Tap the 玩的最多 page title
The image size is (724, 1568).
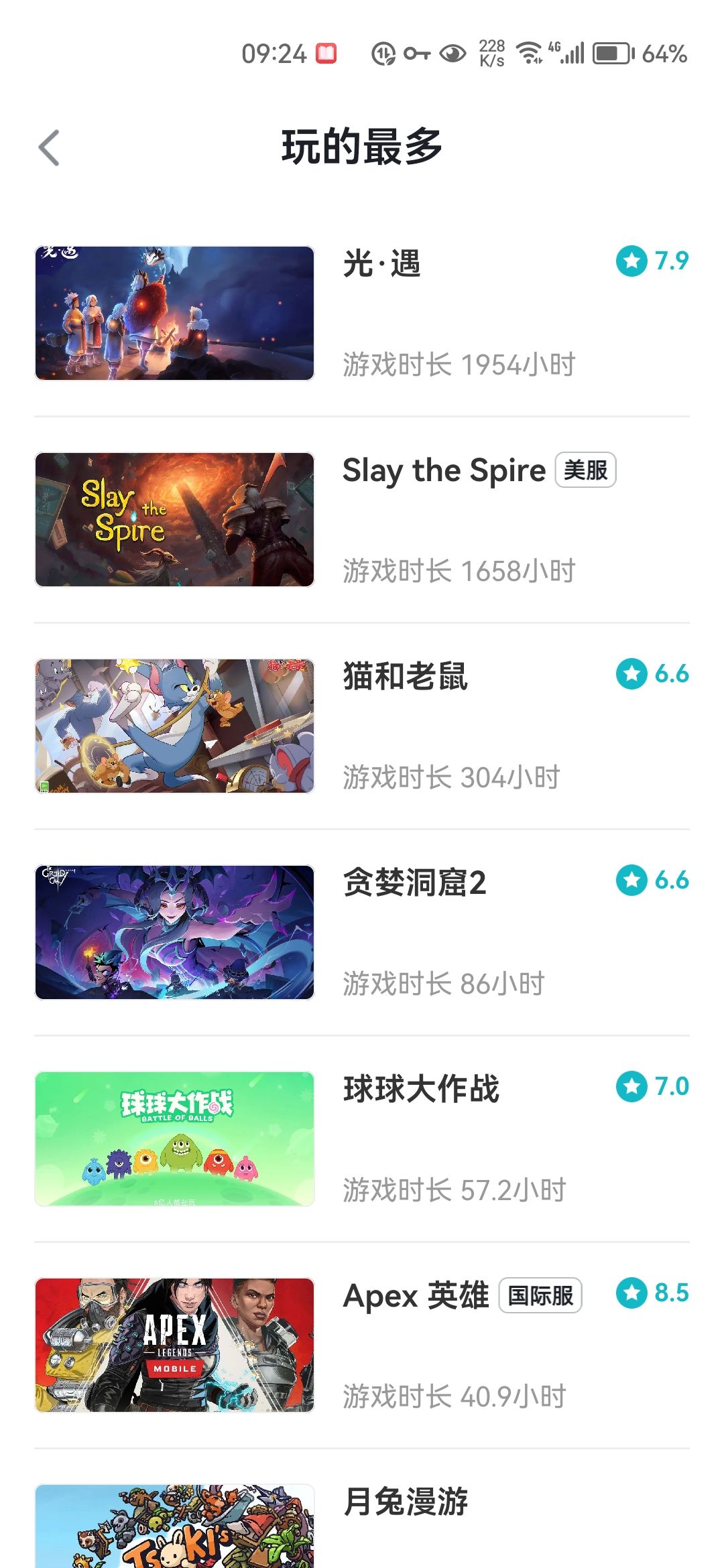pyautogui.click(x=362, y=149)
